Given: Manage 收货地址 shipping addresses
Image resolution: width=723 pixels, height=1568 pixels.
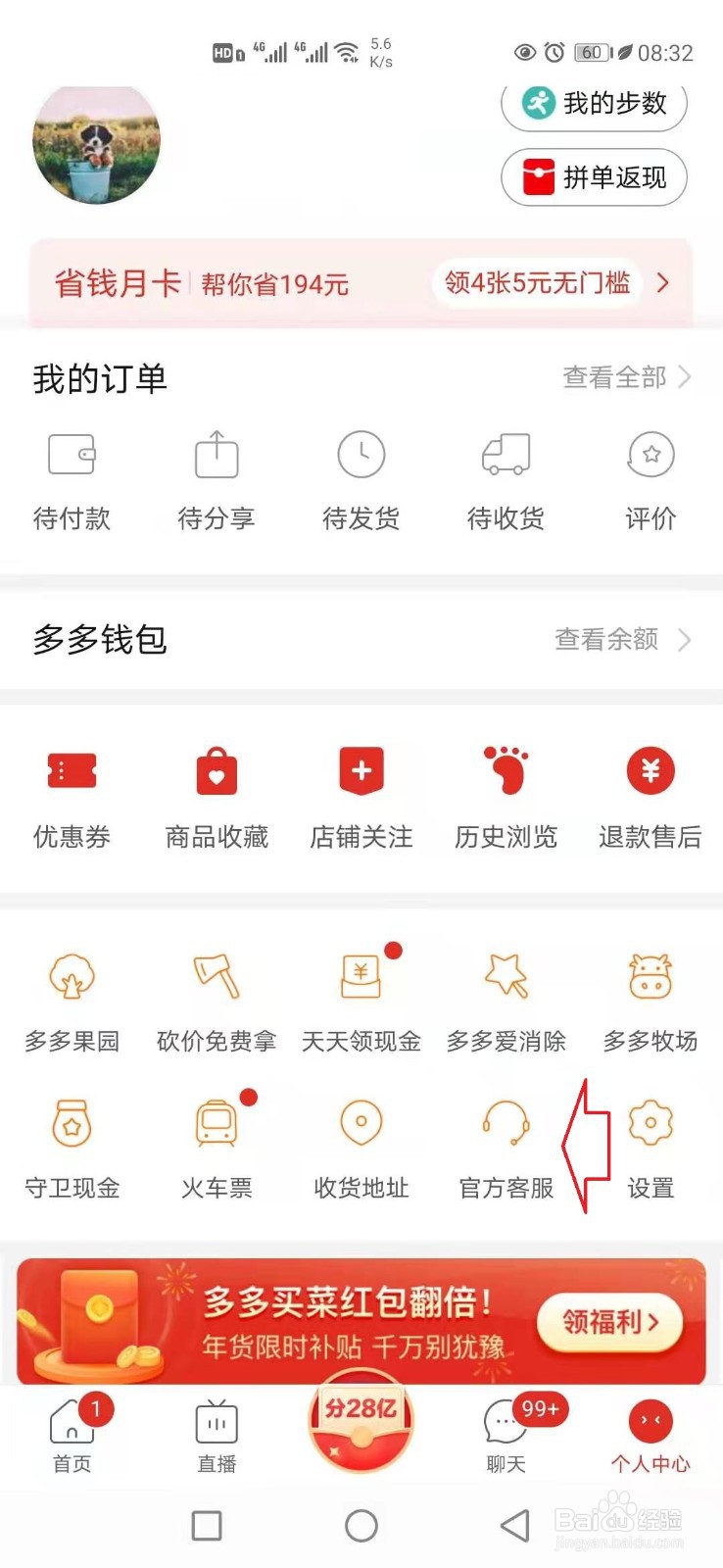Looking at the screenshot, I should [361, 1147].
